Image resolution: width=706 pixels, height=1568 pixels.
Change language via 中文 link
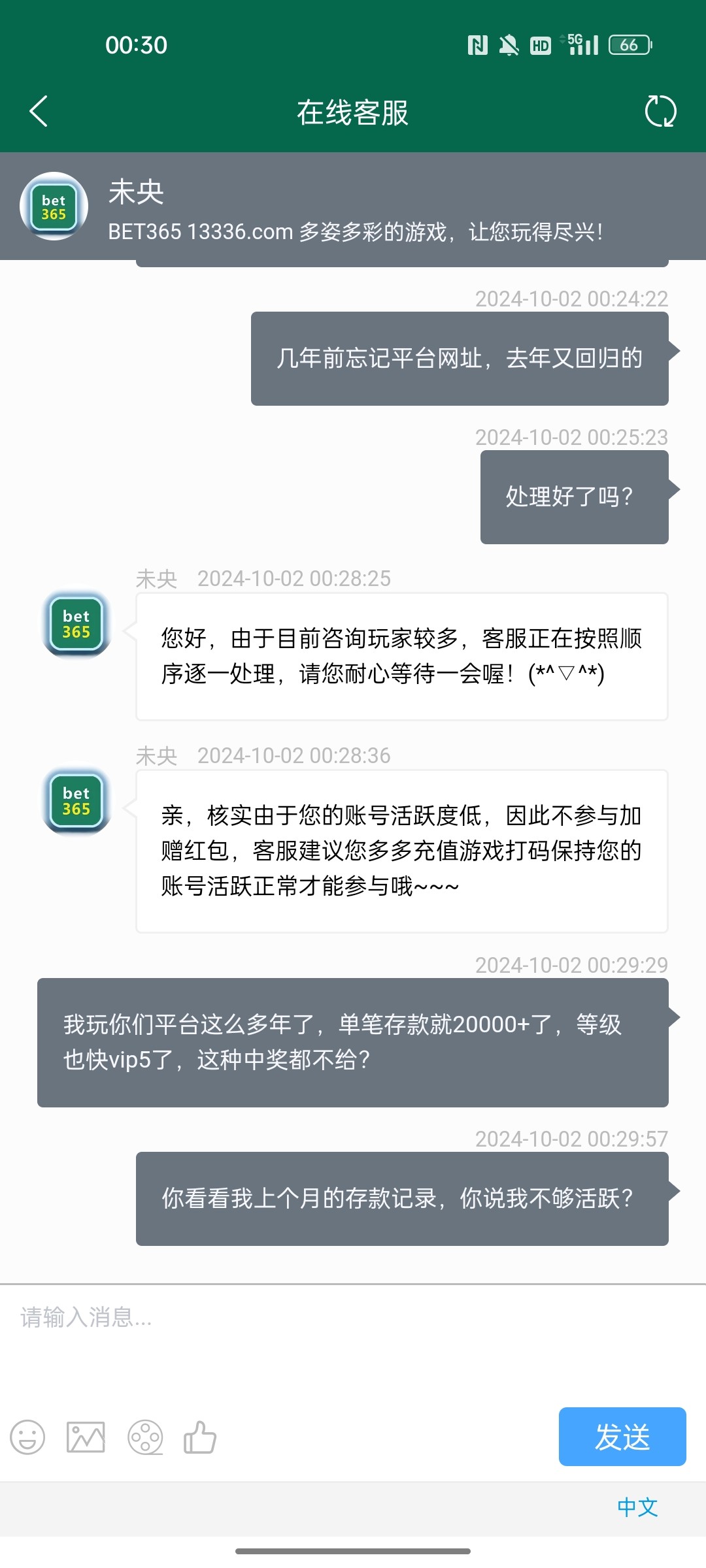pos(637,1507)
